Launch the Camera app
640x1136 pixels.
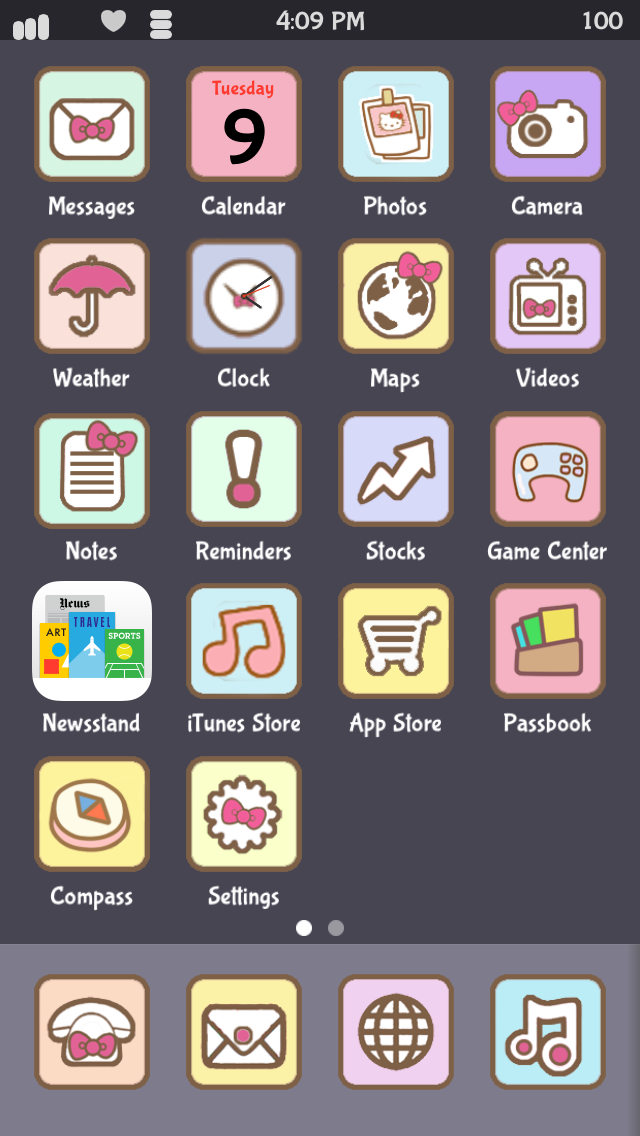click(x=548, y=124)
